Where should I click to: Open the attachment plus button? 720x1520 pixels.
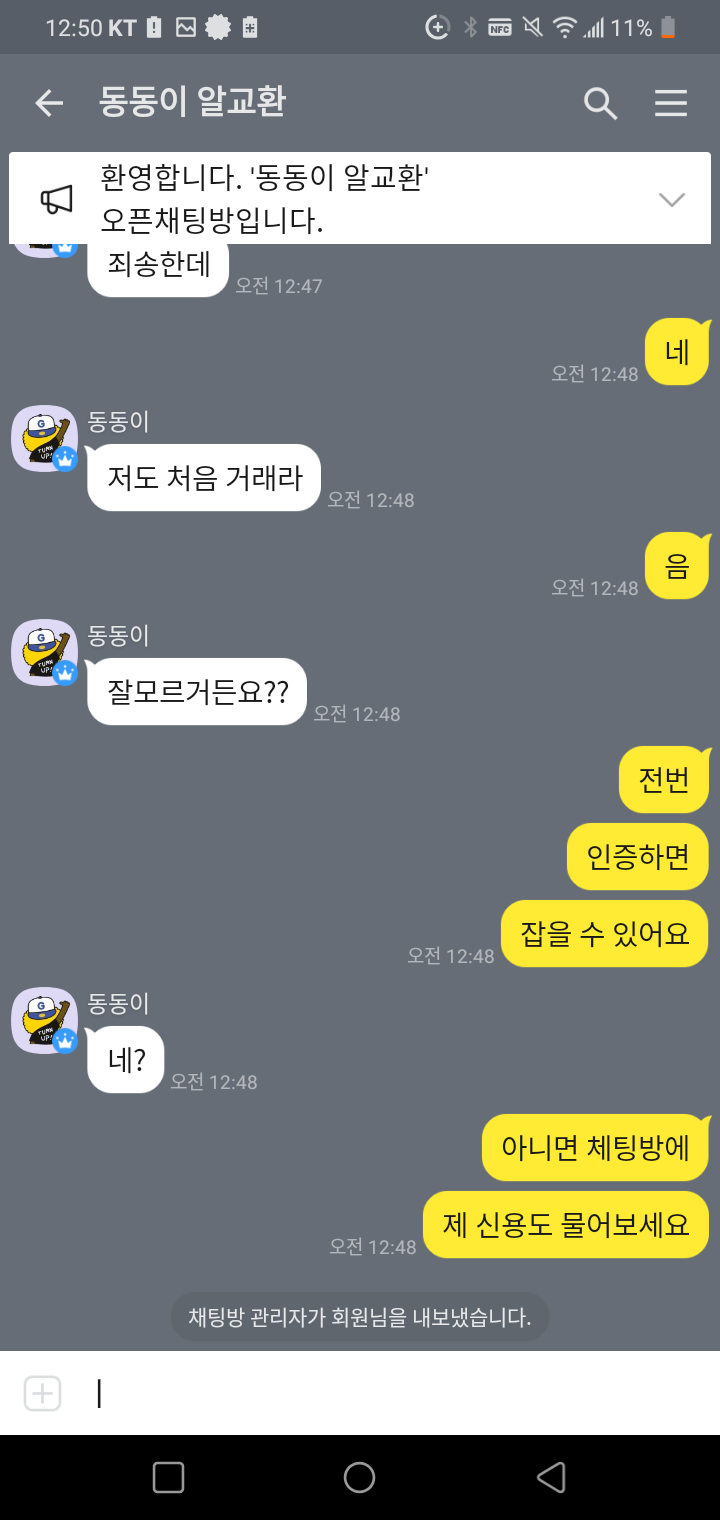[42, 1393]
